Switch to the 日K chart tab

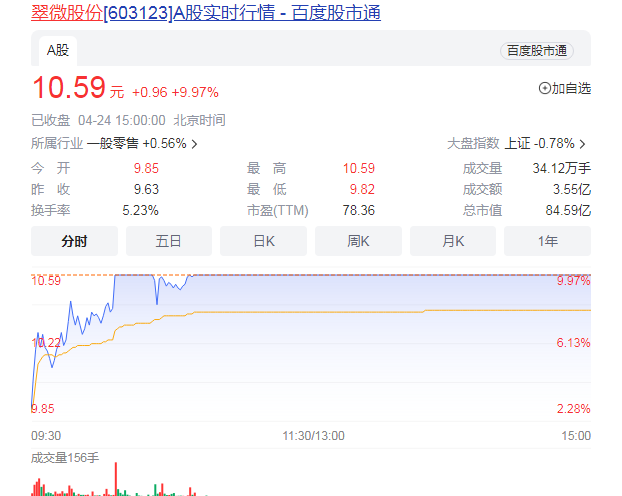[263, 241]
